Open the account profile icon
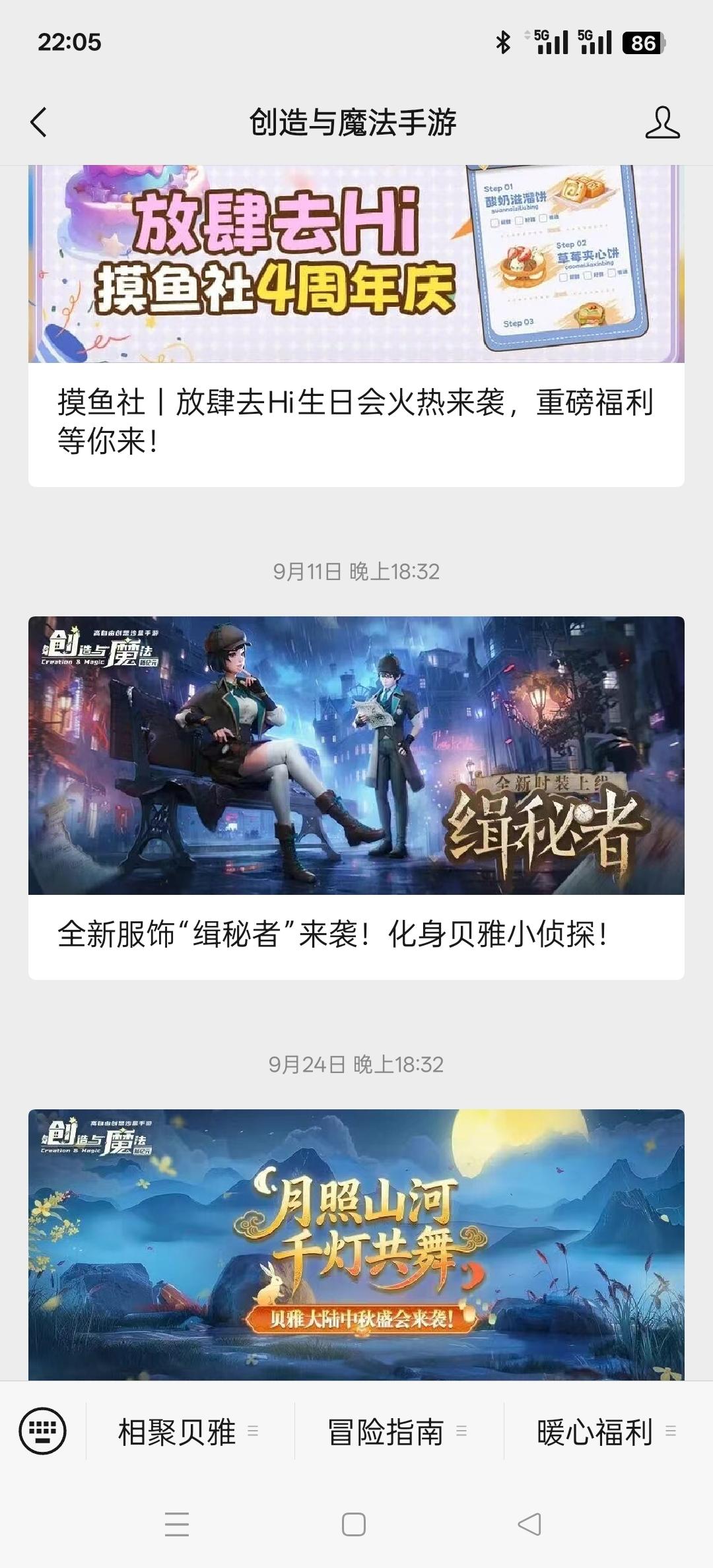713x1568 pixels. [x=662, y=123]
